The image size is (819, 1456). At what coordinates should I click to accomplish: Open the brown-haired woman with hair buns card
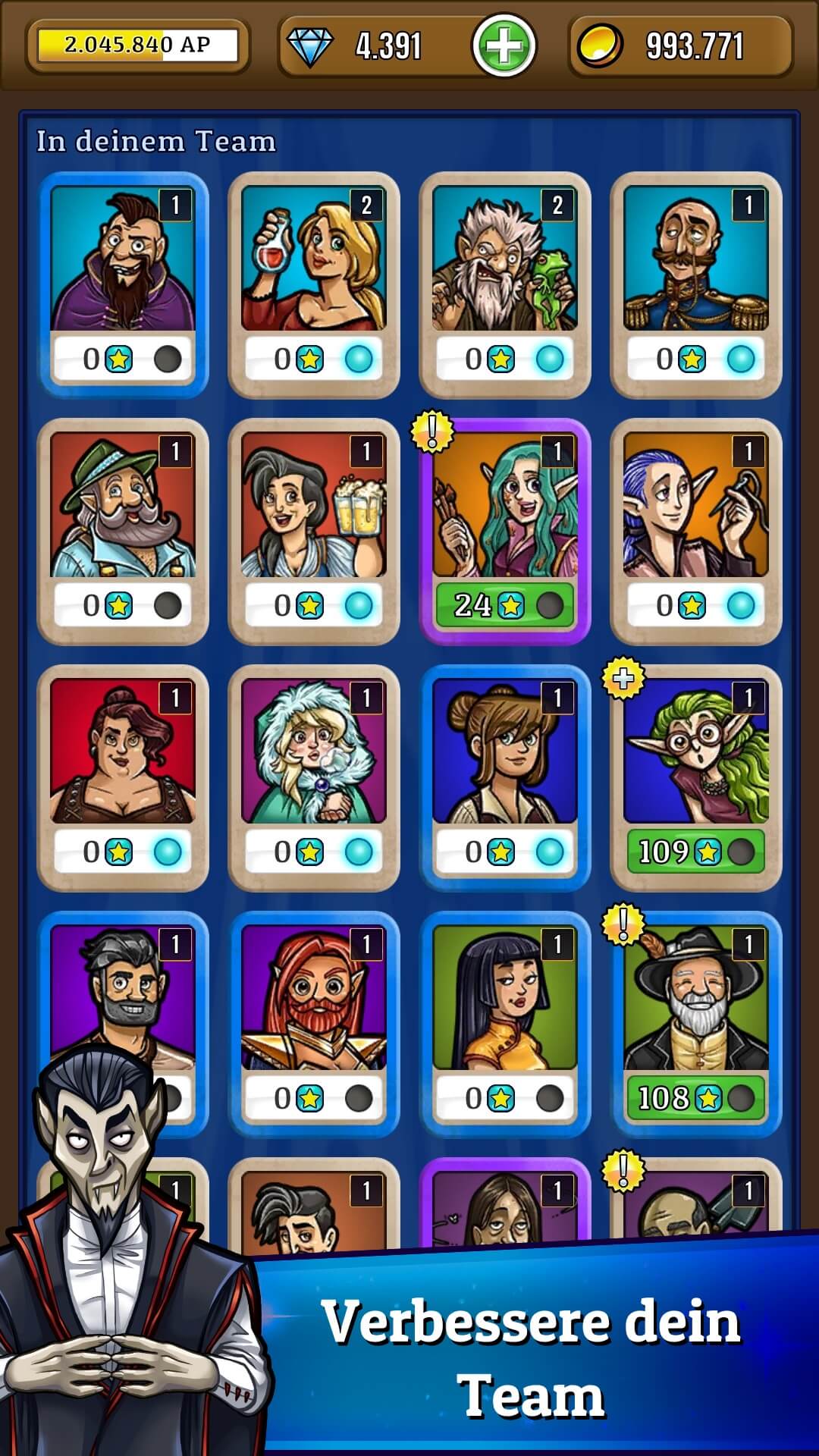pyautogui.click(x=505, y=778)
